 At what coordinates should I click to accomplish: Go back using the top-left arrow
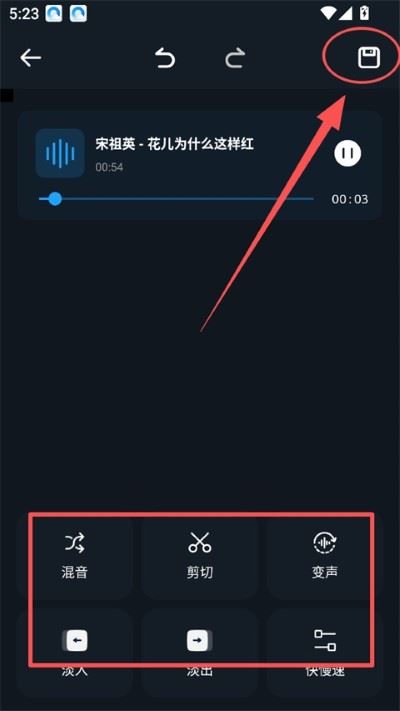[31, 58]
